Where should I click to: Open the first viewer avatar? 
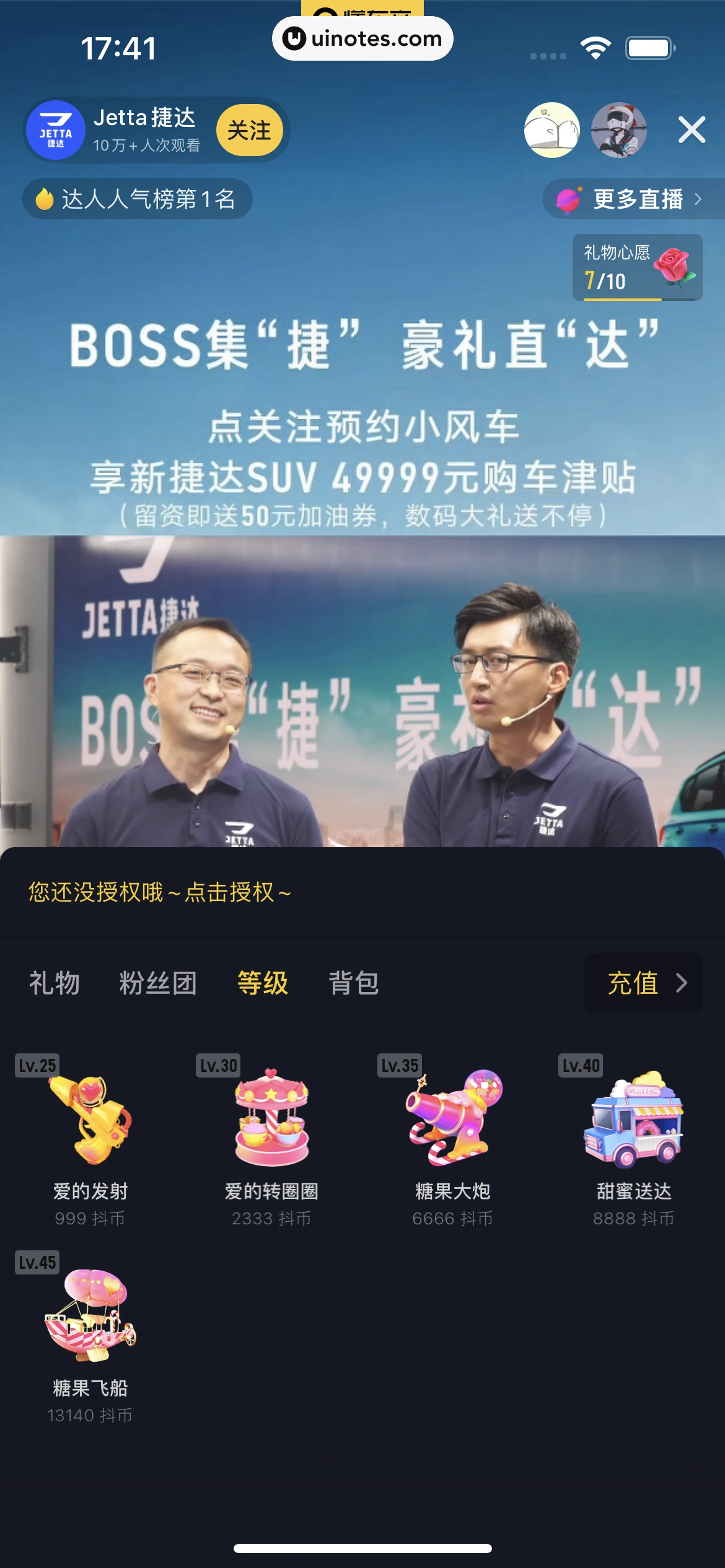click(552, 130)
